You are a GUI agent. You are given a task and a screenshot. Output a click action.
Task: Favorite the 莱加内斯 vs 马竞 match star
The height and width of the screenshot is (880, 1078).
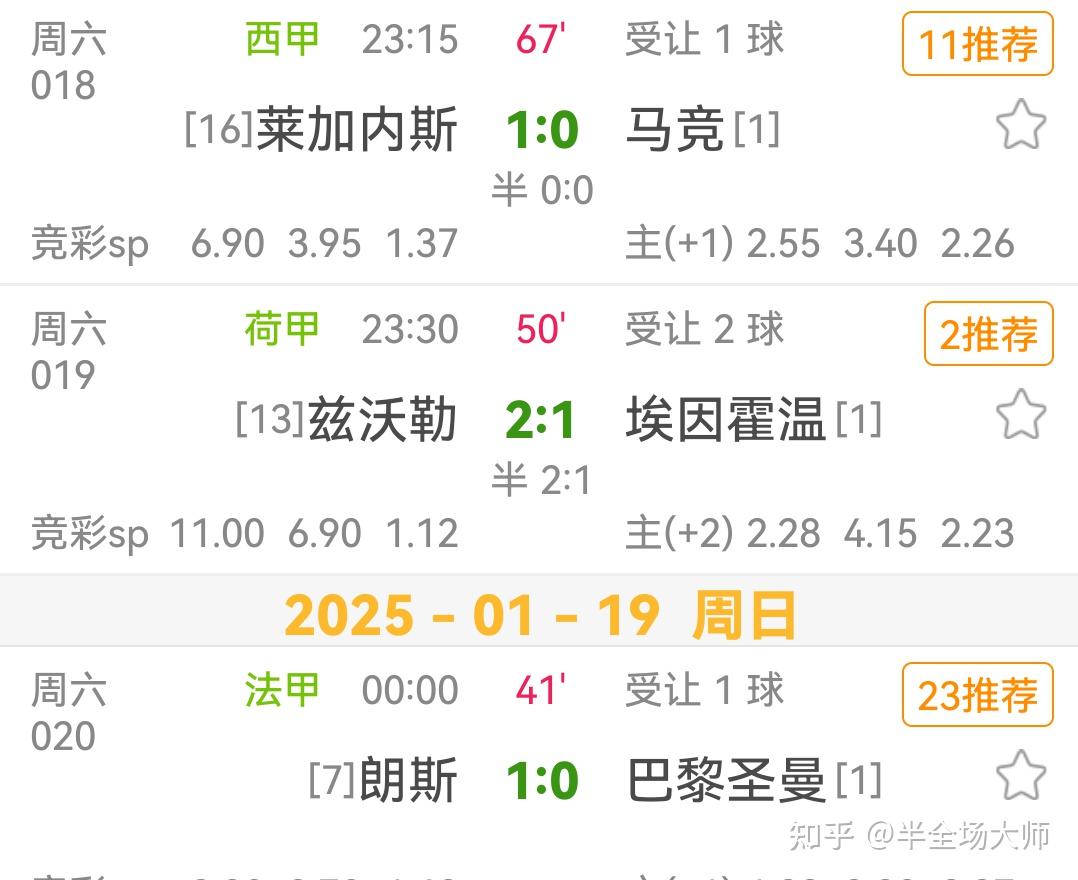pyautogui.click(x=1020, y=128)
